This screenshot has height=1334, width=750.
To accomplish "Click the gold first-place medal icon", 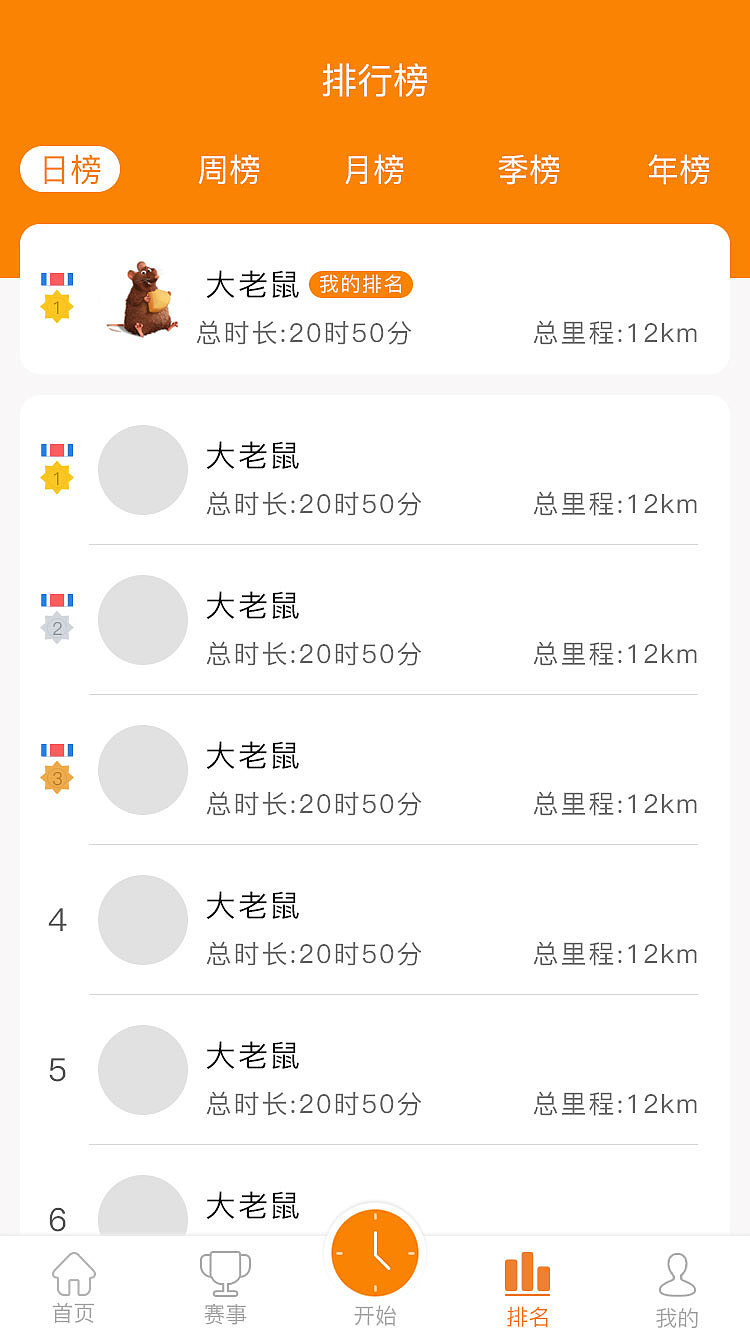I will click(57, 478).
